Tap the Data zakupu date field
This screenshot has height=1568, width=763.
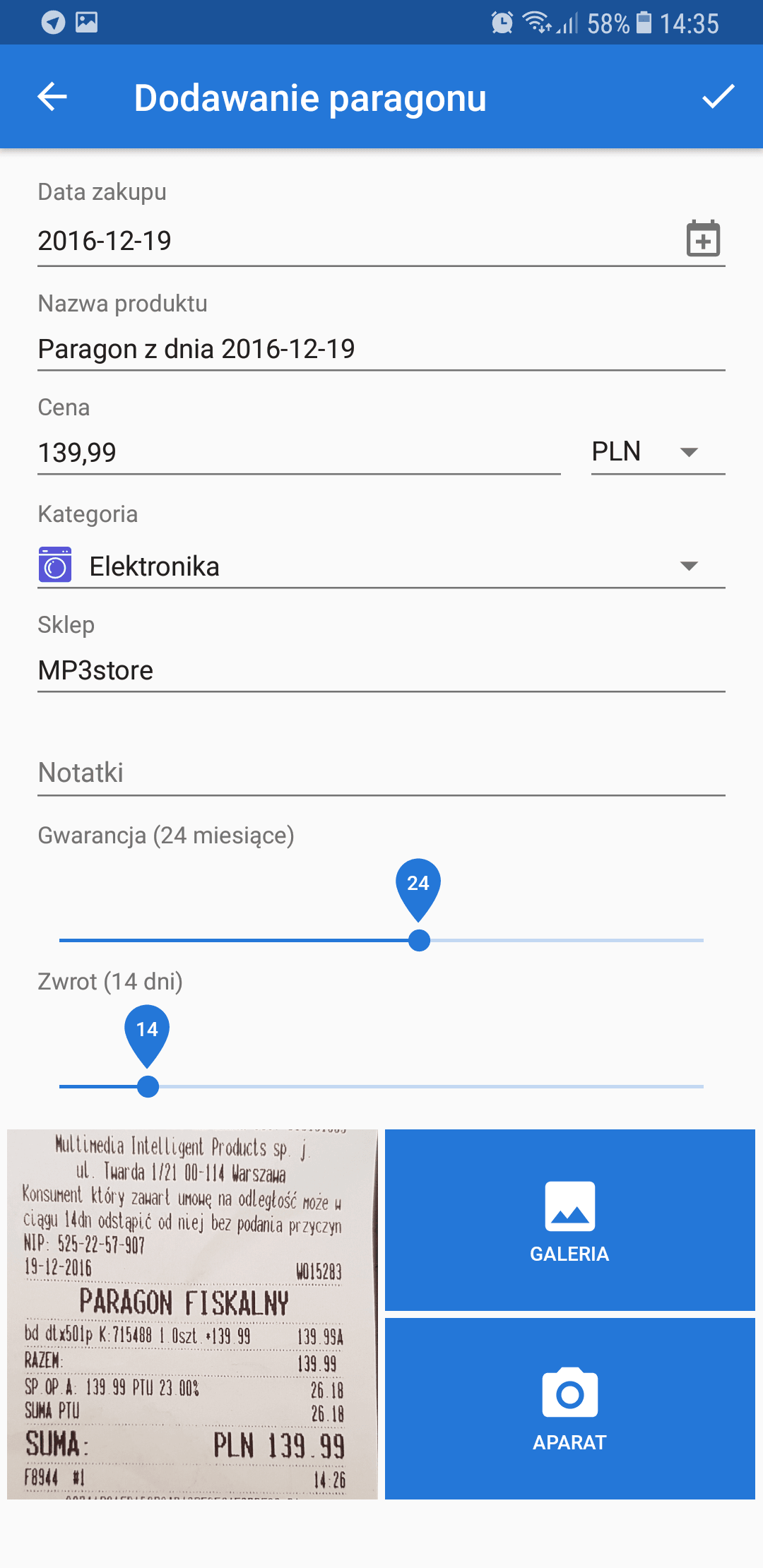(x=357, y=241)
